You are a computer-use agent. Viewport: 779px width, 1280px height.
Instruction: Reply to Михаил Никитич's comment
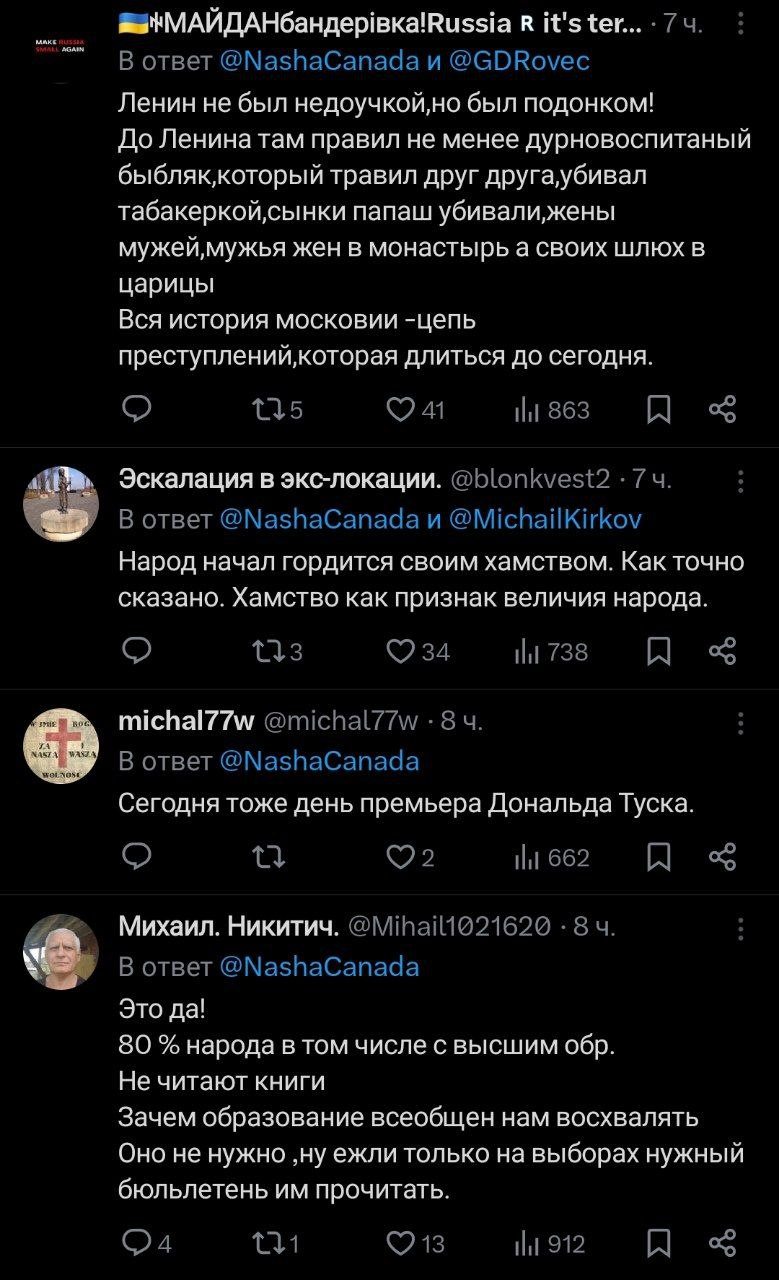pyautogui.click(x=135, y=1243)
